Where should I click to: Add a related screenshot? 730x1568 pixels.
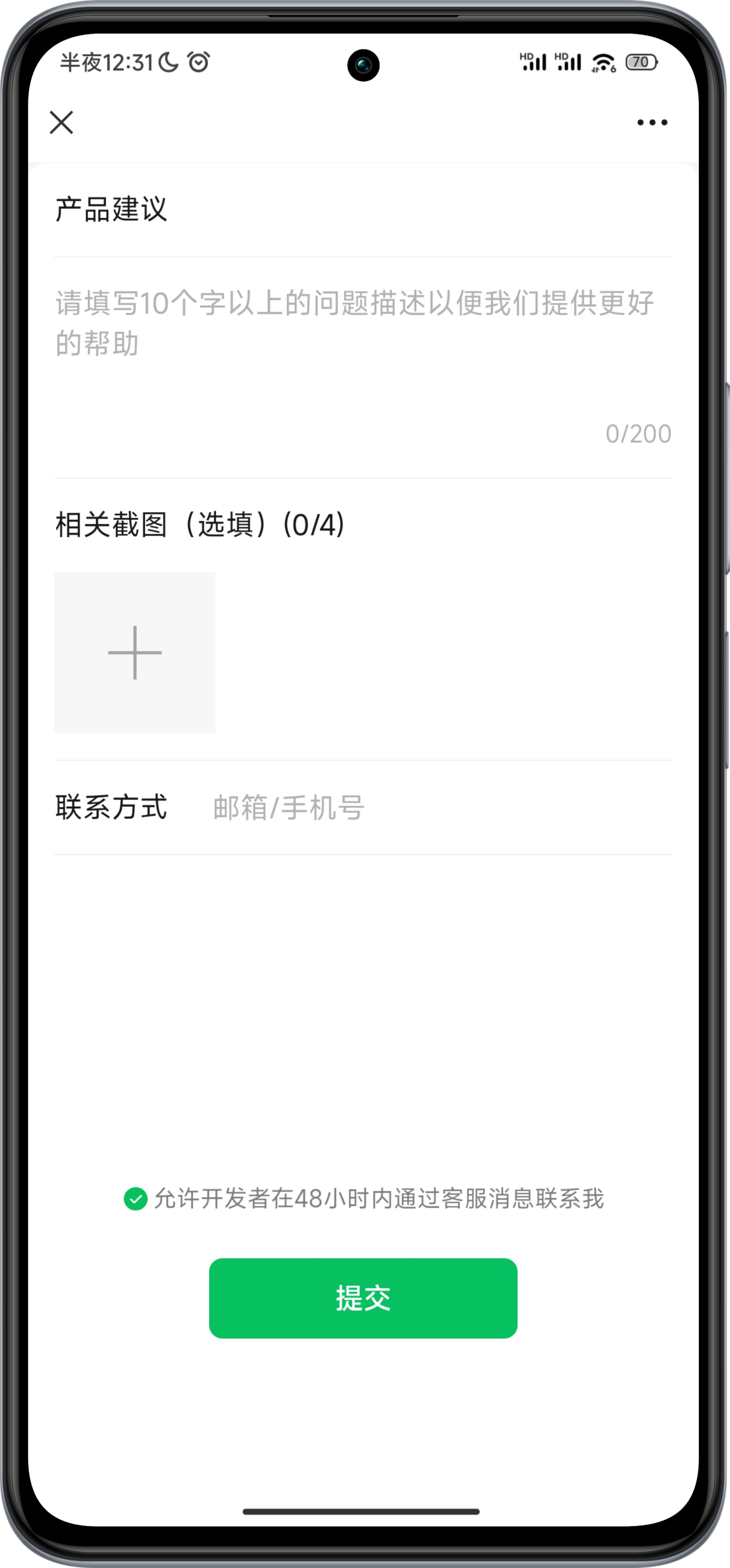[x=134, y=652]
